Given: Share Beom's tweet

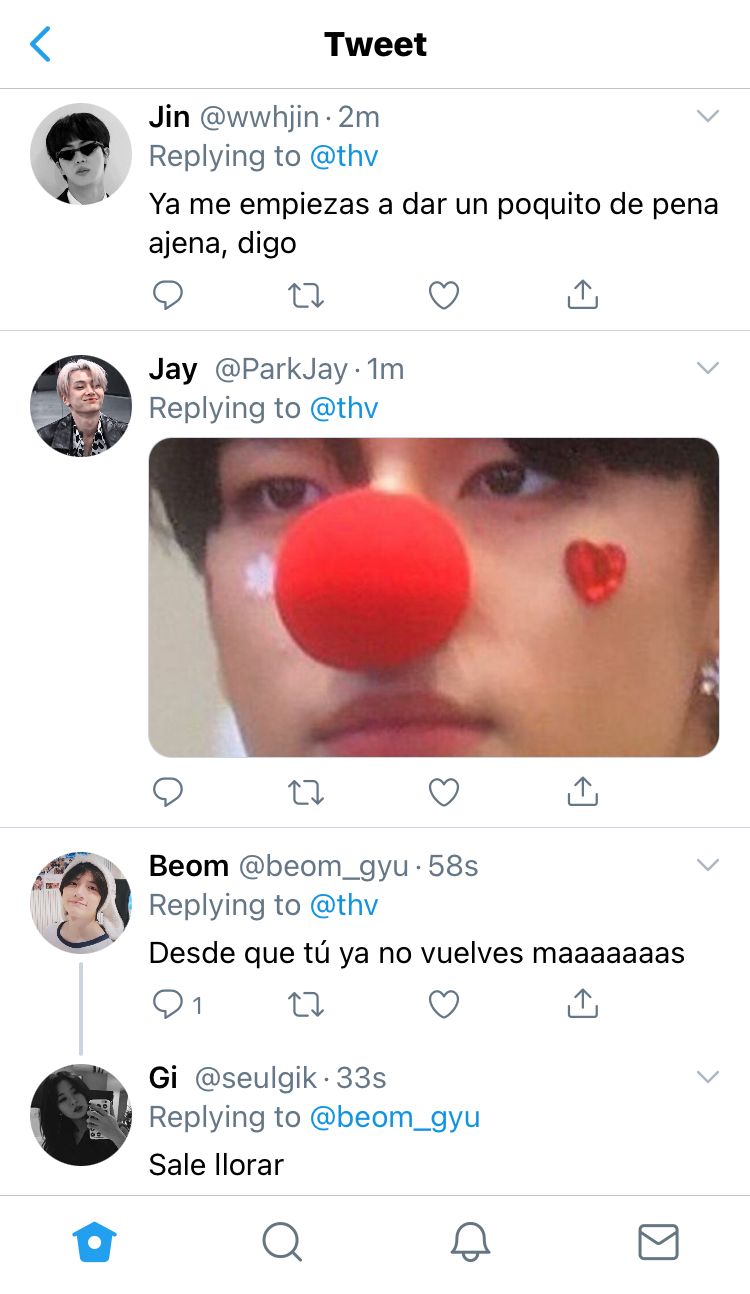Looking at the screenshot, I should (582, 1003).
